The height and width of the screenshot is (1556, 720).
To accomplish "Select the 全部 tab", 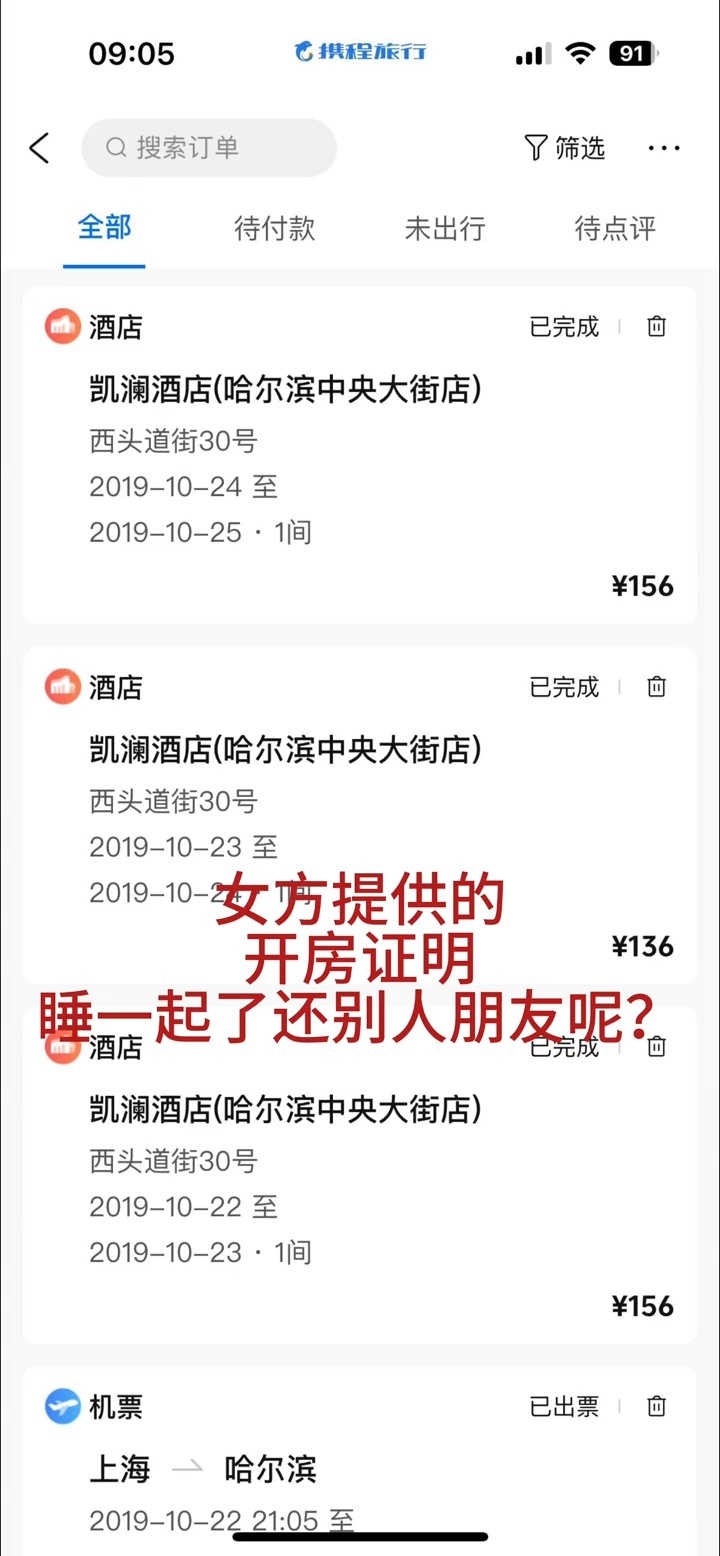I will tap(104, 227).
